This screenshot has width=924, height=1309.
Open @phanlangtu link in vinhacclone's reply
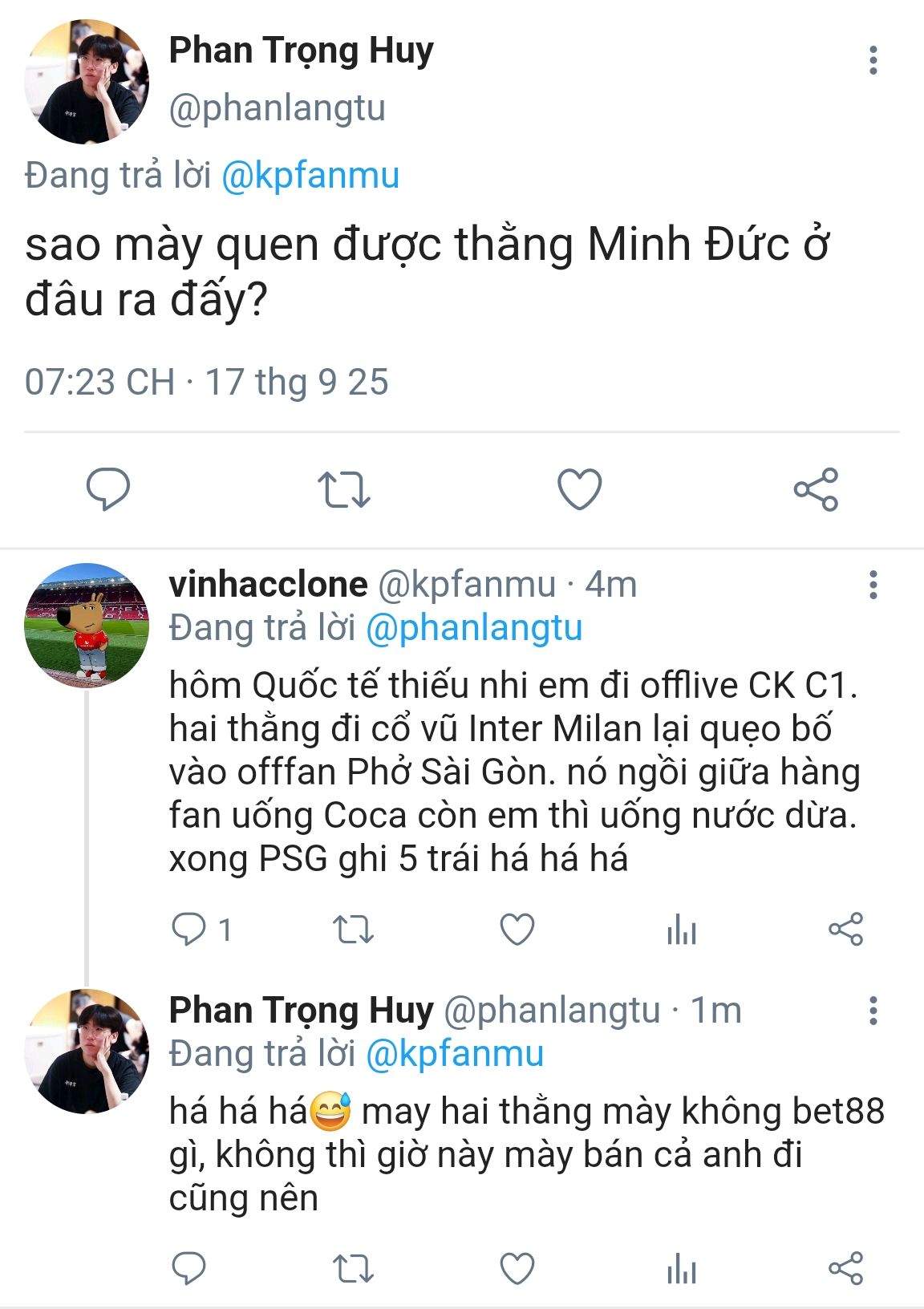tap(473, 628)
